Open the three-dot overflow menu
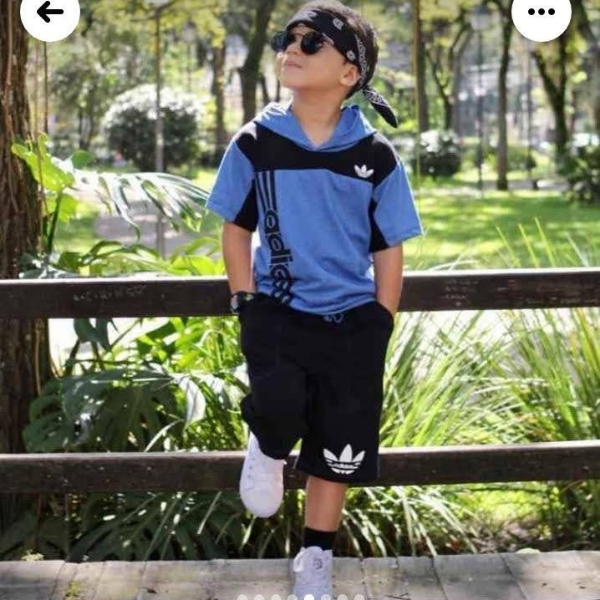The height and width of the screenshot is (600, 600). [x=541, y=13]
